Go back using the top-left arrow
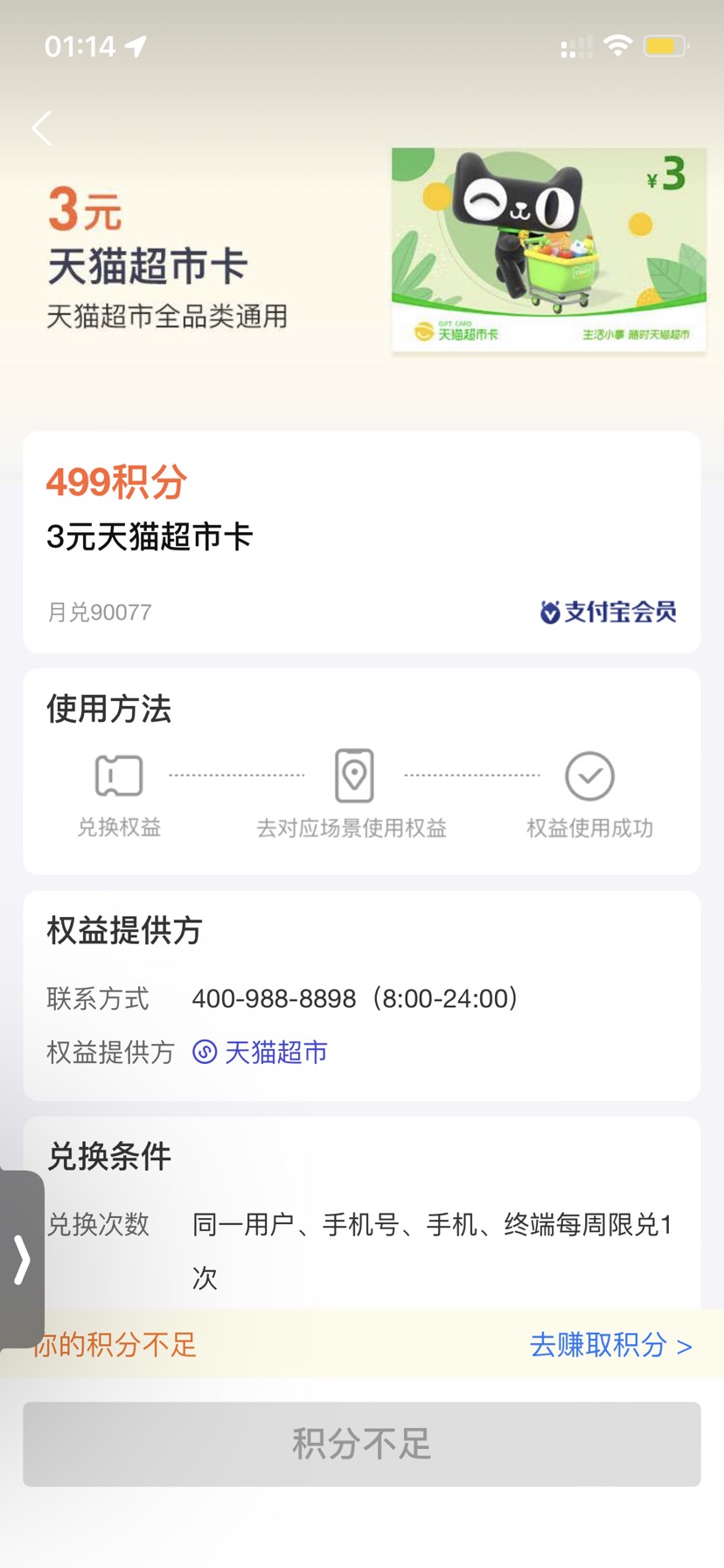This screenshot has height=1568, width=724. 42,129
